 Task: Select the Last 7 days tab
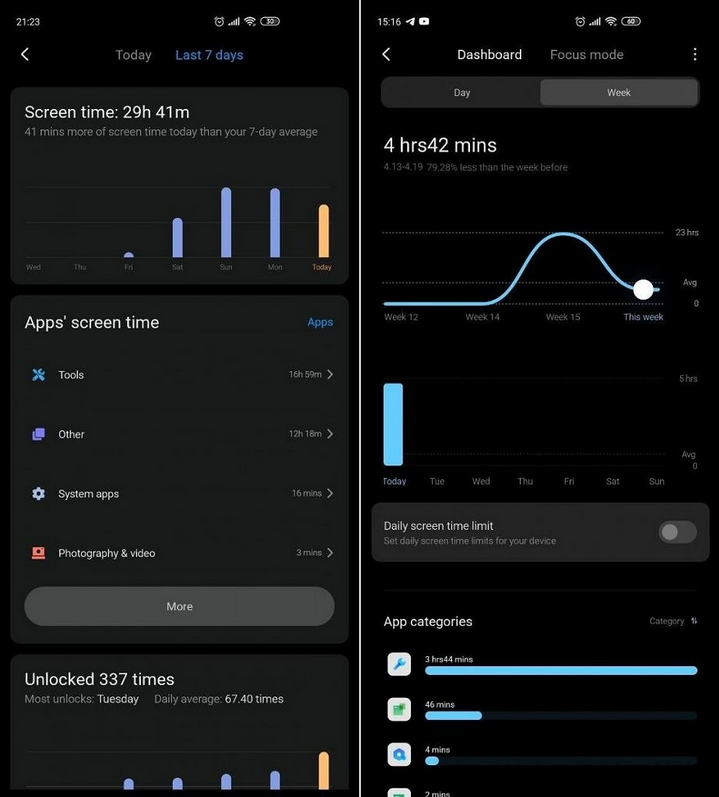[x=209, y=55]
